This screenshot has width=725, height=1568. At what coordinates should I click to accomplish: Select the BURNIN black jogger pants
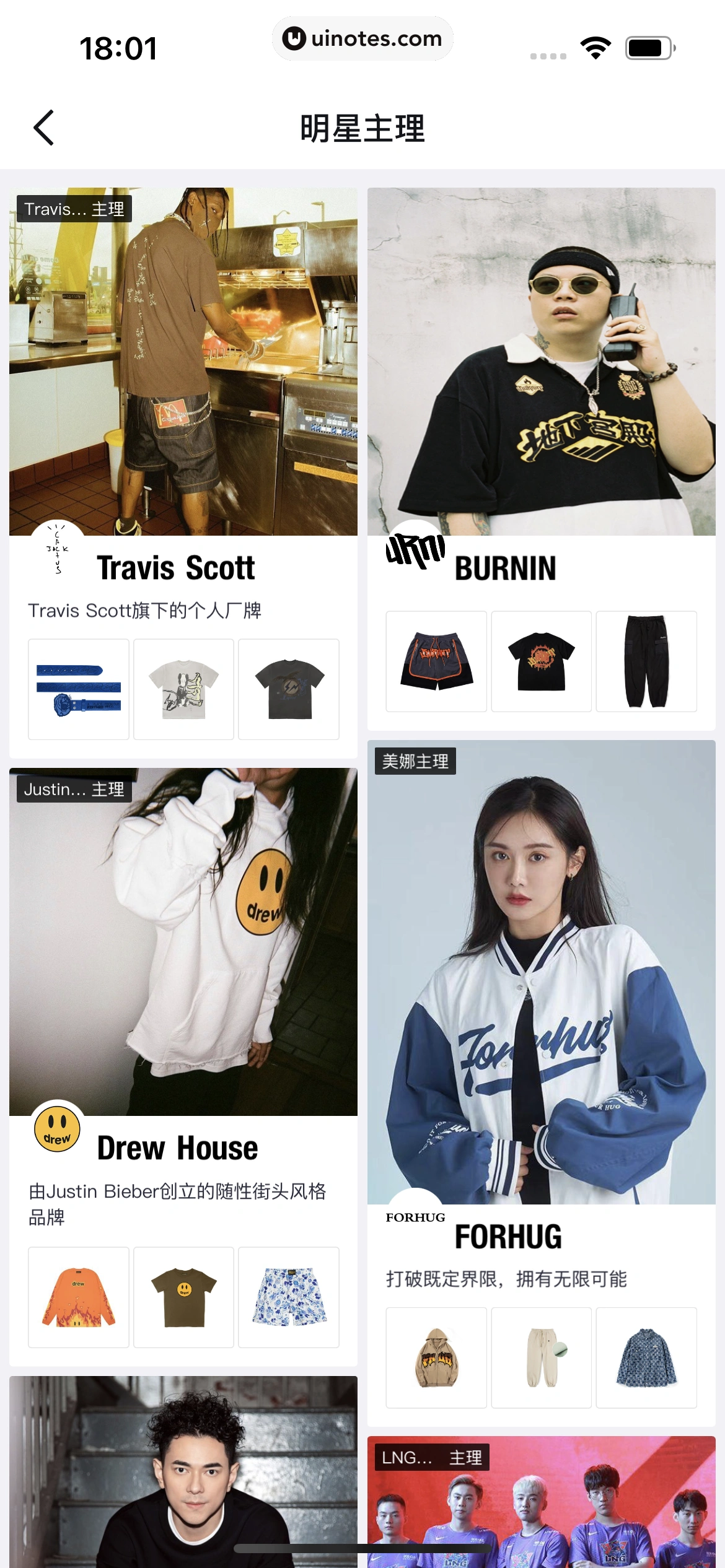coord(646,661)
